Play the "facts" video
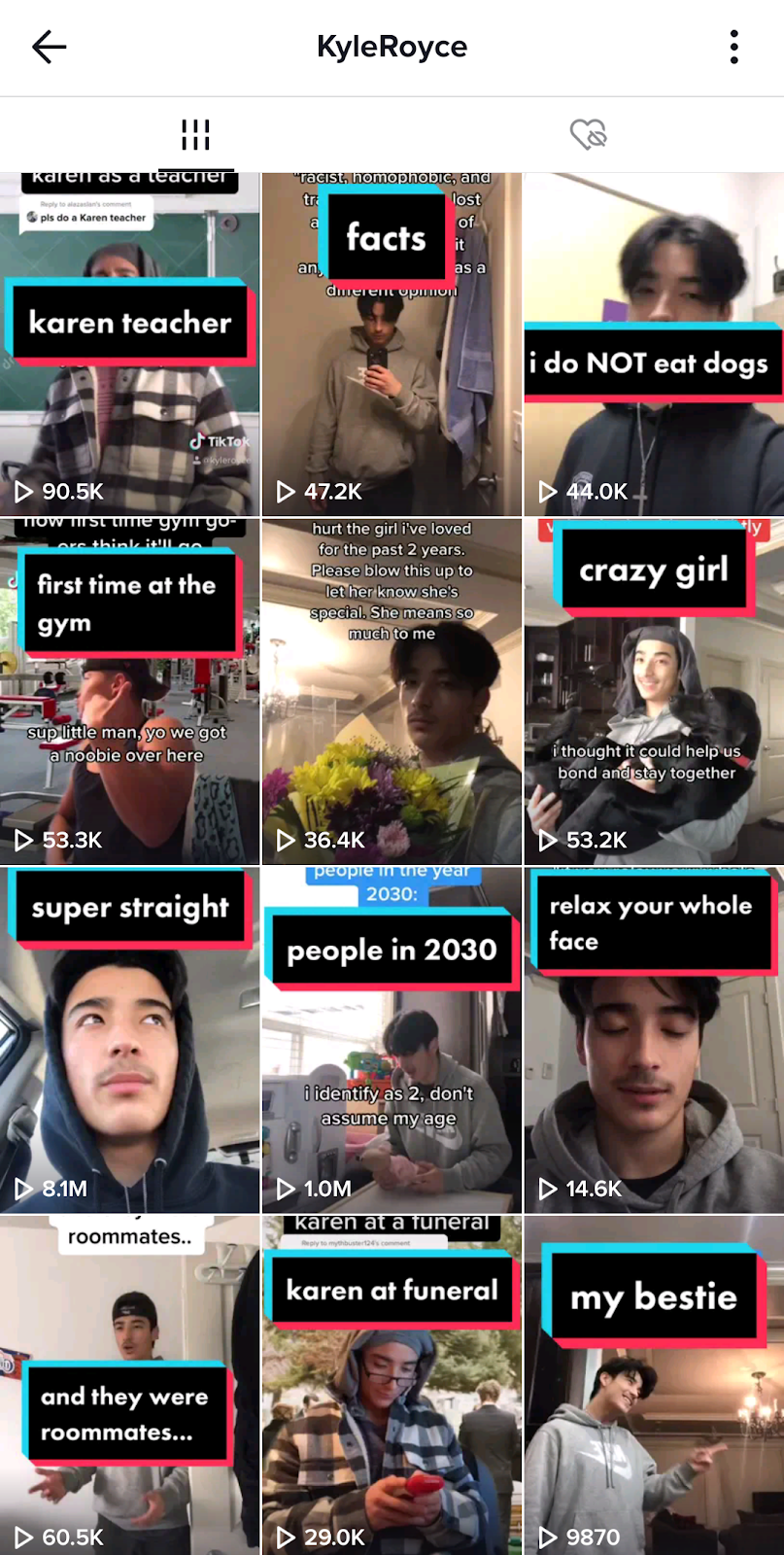This screenshot has width=784, height=1555. pyautogui.click(x=392, y=344)
